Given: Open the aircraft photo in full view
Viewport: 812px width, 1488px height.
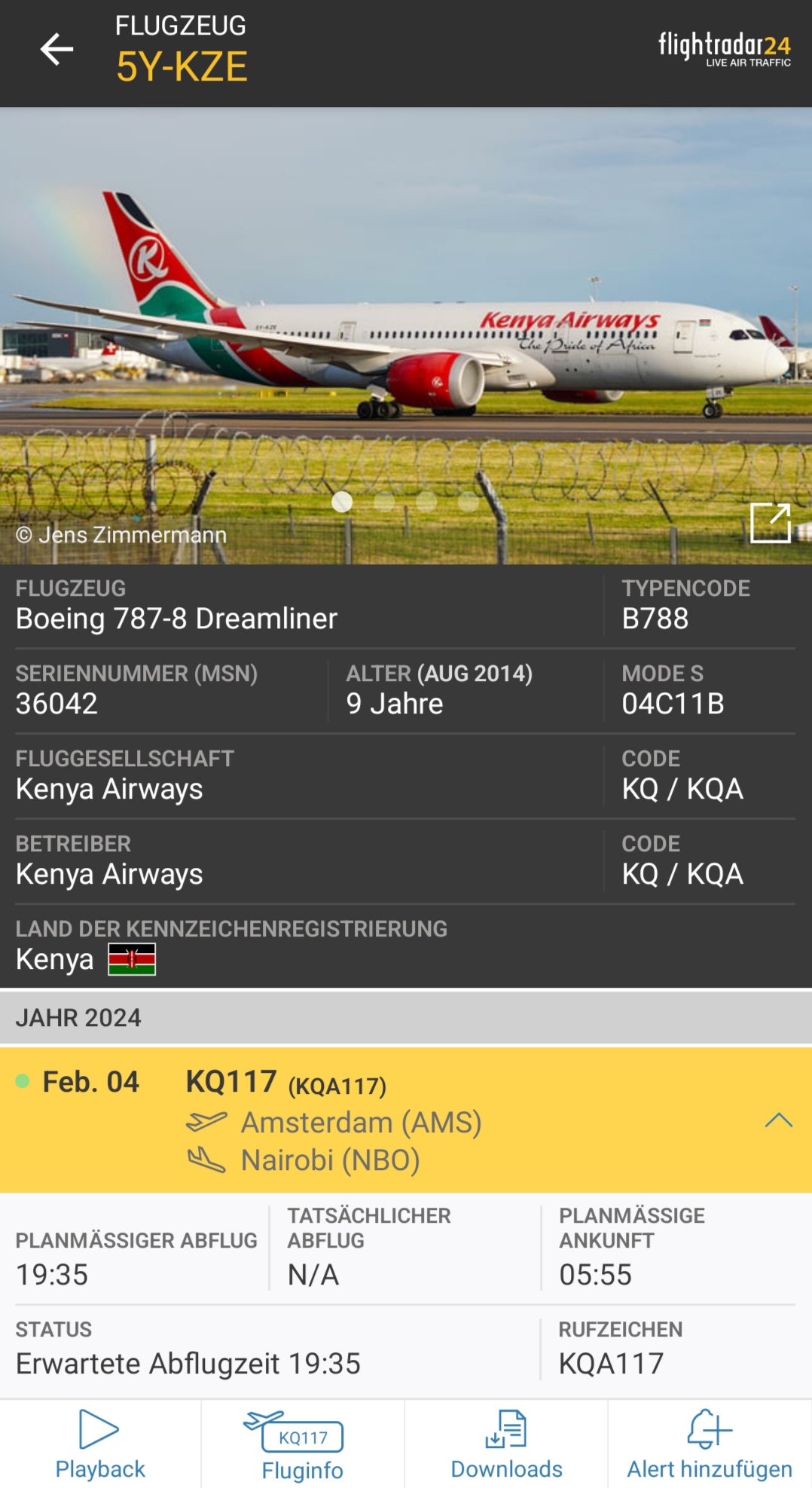Looking at the screenshot, I should 771,523.
